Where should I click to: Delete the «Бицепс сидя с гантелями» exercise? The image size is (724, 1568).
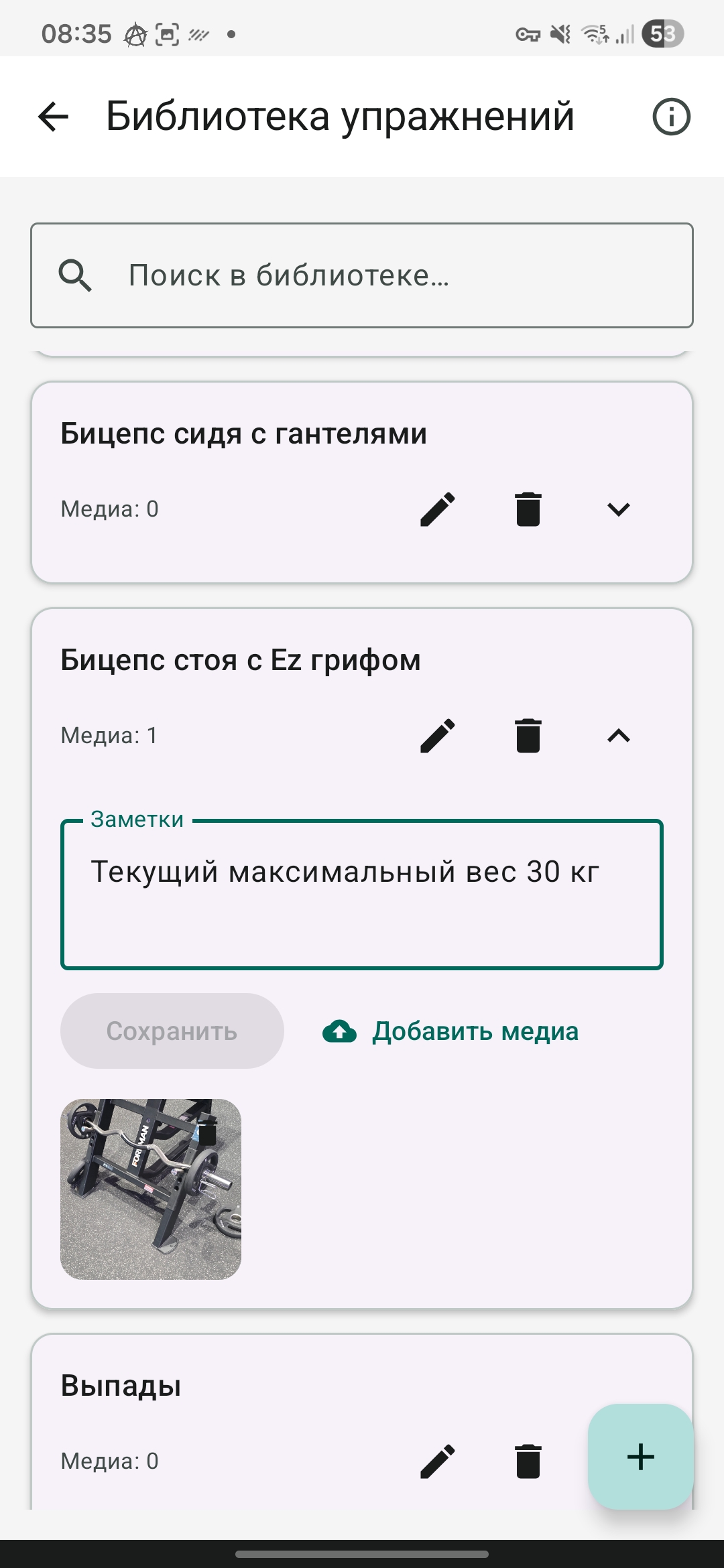tap(528, 509)
